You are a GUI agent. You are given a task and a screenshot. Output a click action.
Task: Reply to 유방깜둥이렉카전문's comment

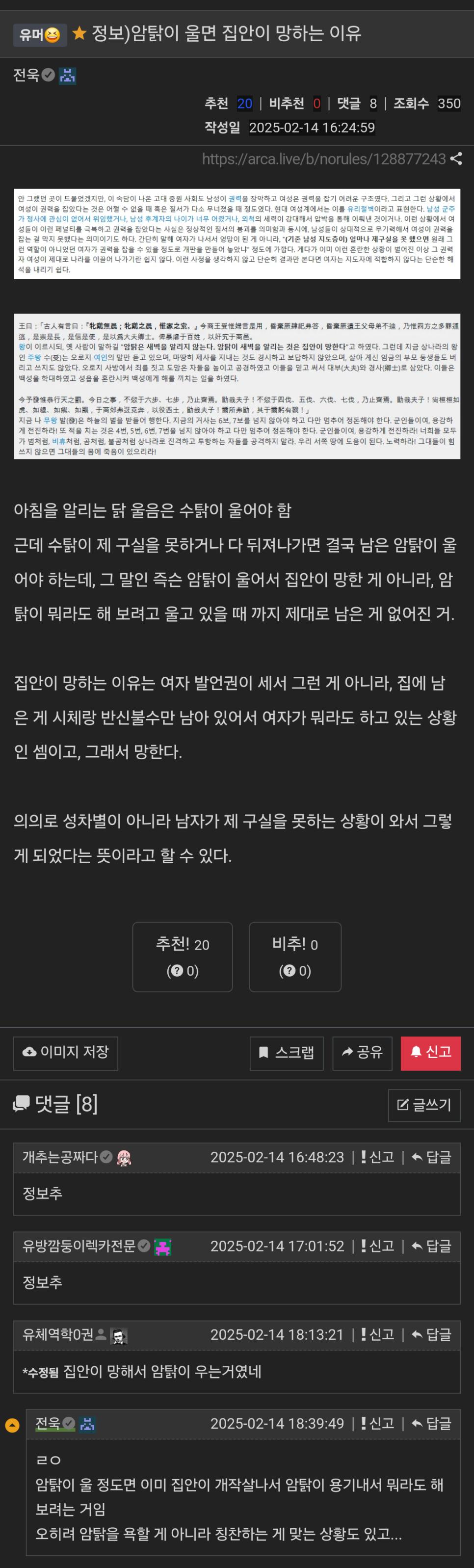pos(431,1246)
